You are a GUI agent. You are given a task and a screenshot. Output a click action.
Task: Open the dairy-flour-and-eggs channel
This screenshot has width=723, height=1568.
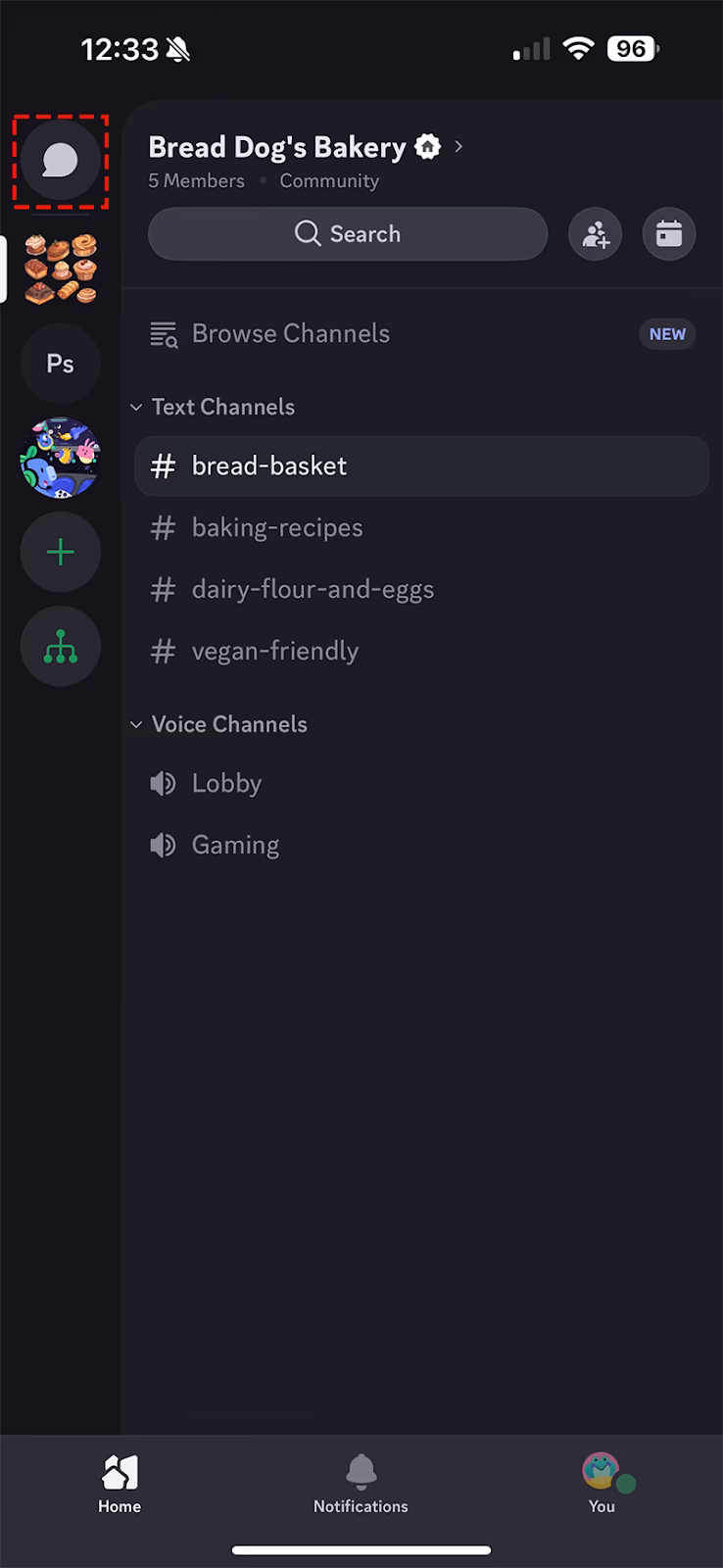tap(313, 589)
